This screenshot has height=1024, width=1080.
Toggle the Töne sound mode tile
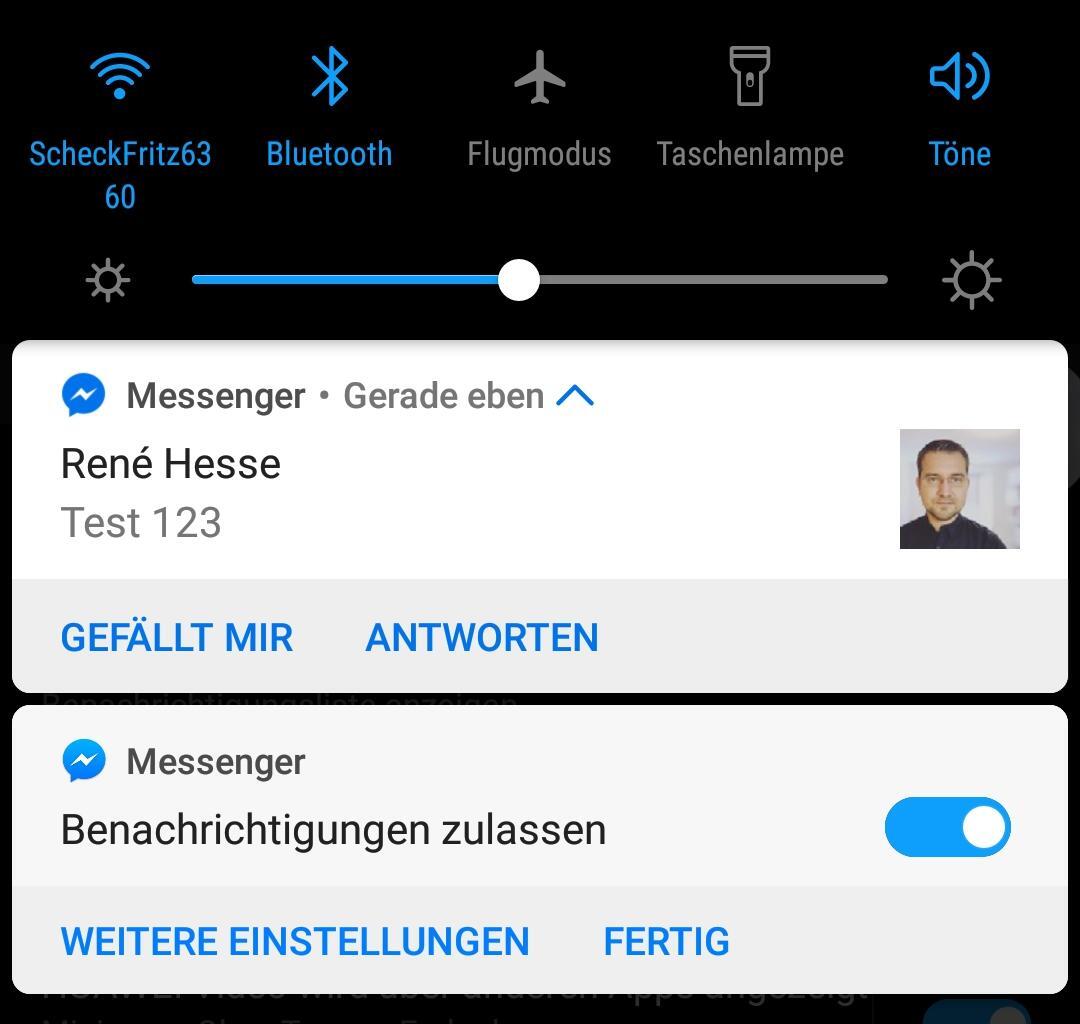[x=959, y=78]
